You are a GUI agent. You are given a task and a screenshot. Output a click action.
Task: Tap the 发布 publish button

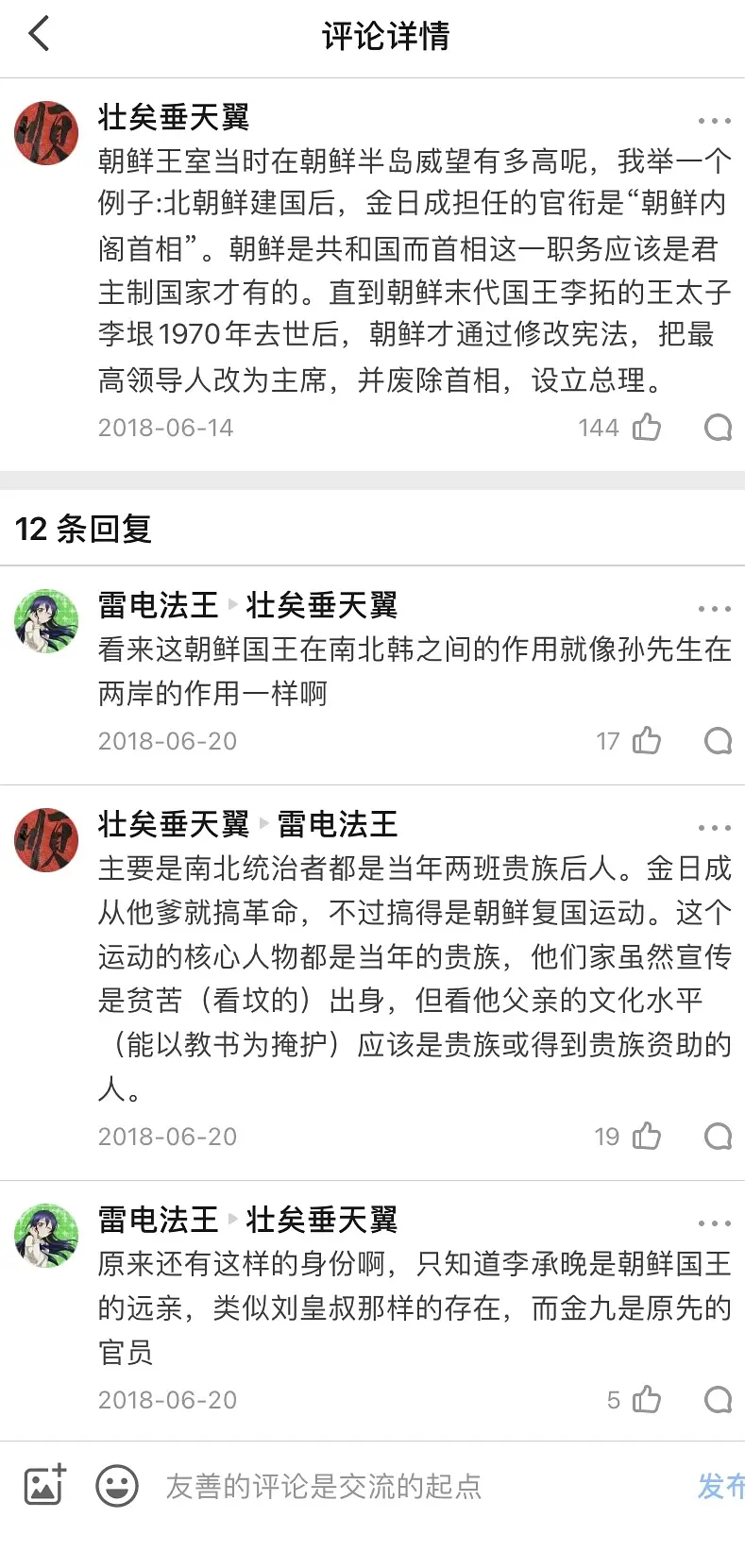click(x=720, y=1486)
